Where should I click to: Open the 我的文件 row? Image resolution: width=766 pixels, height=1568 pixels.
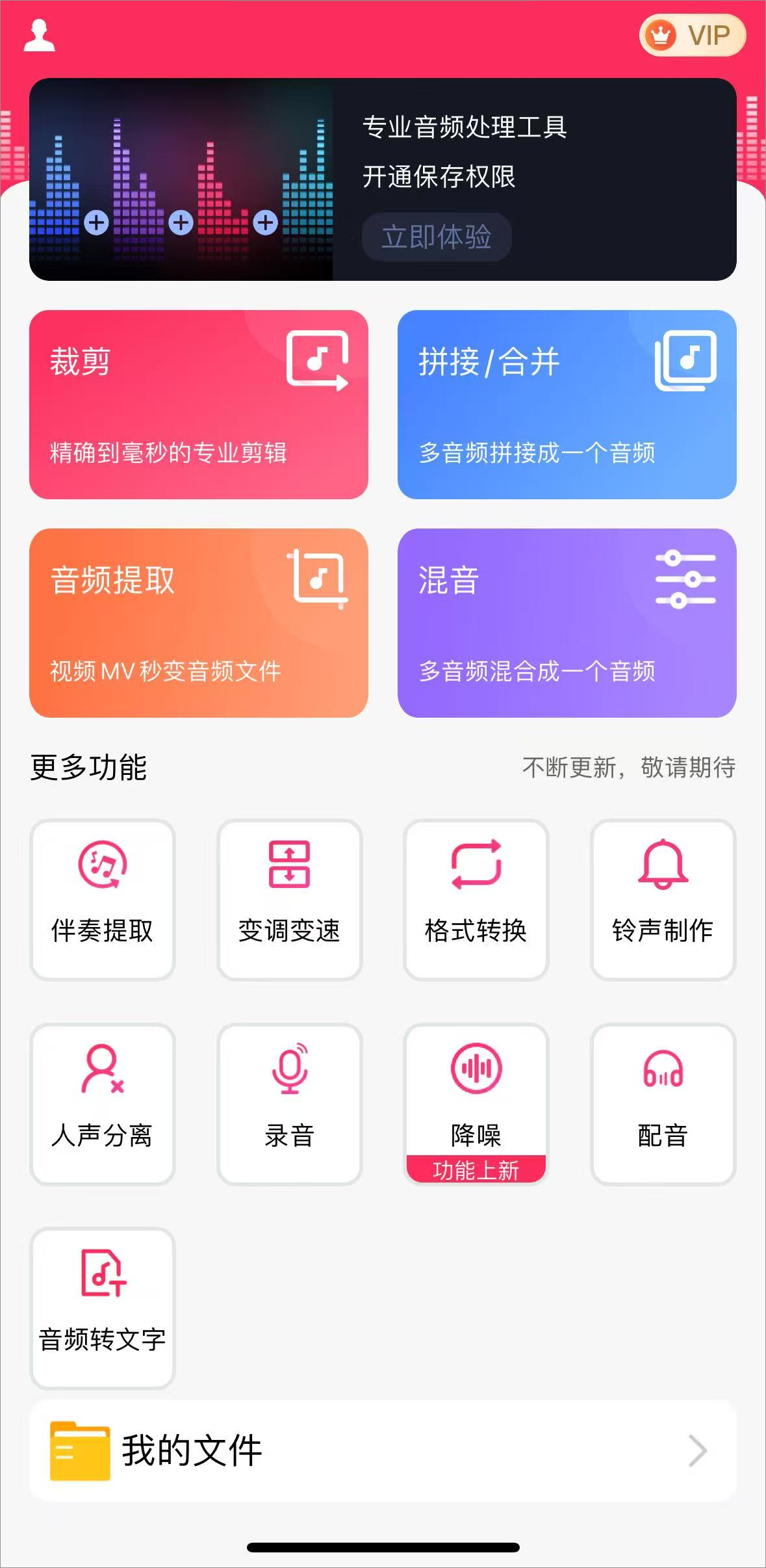pyautogui.click(x=383, y=1451)
